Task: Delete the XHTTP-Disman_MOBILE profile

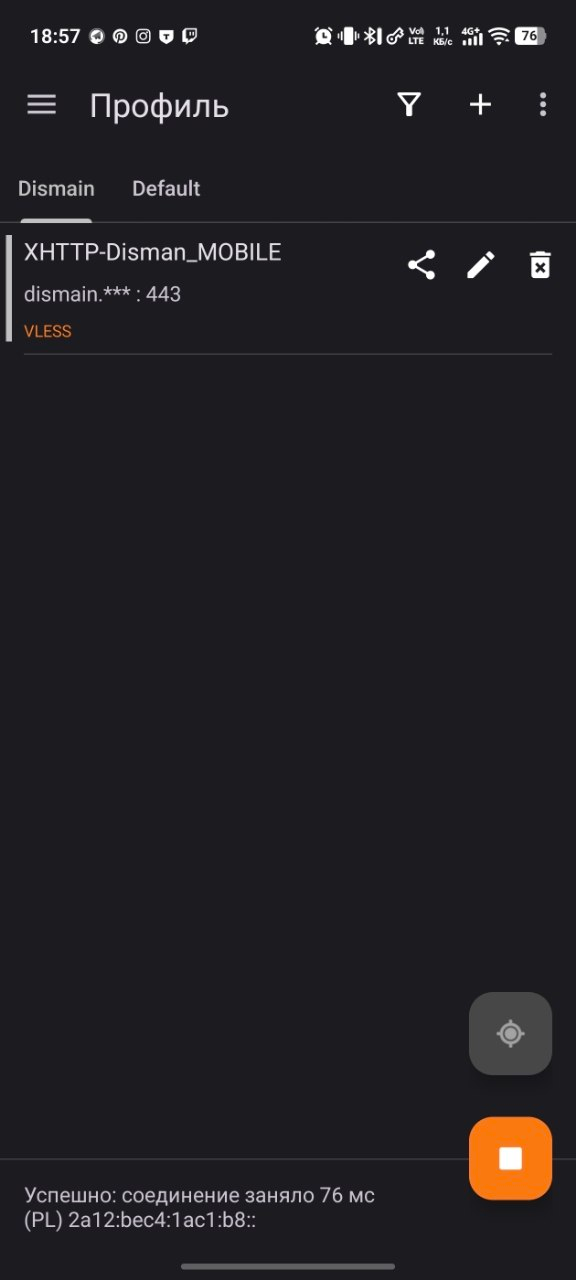Action: point(540,265)
